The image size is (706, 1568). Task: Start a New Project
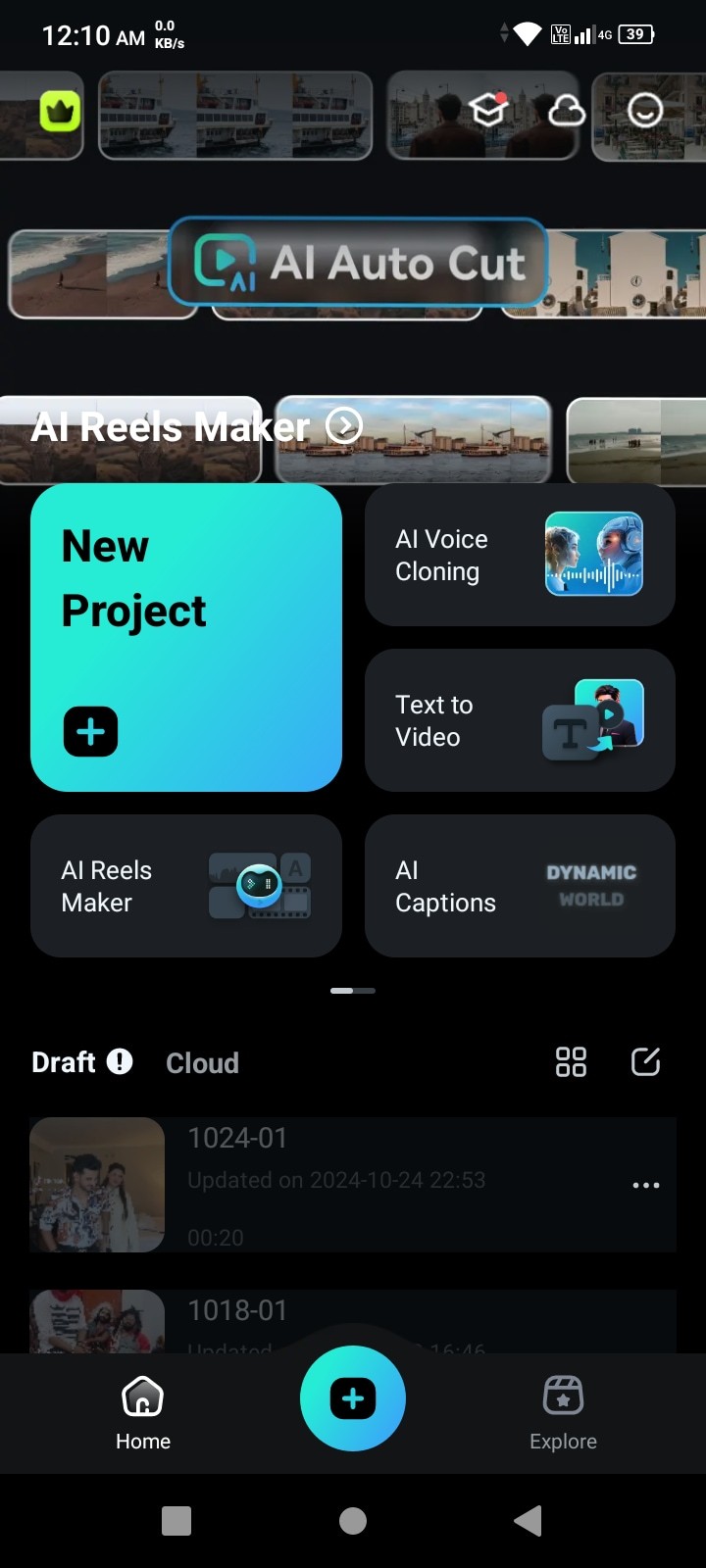click(185, 637)
